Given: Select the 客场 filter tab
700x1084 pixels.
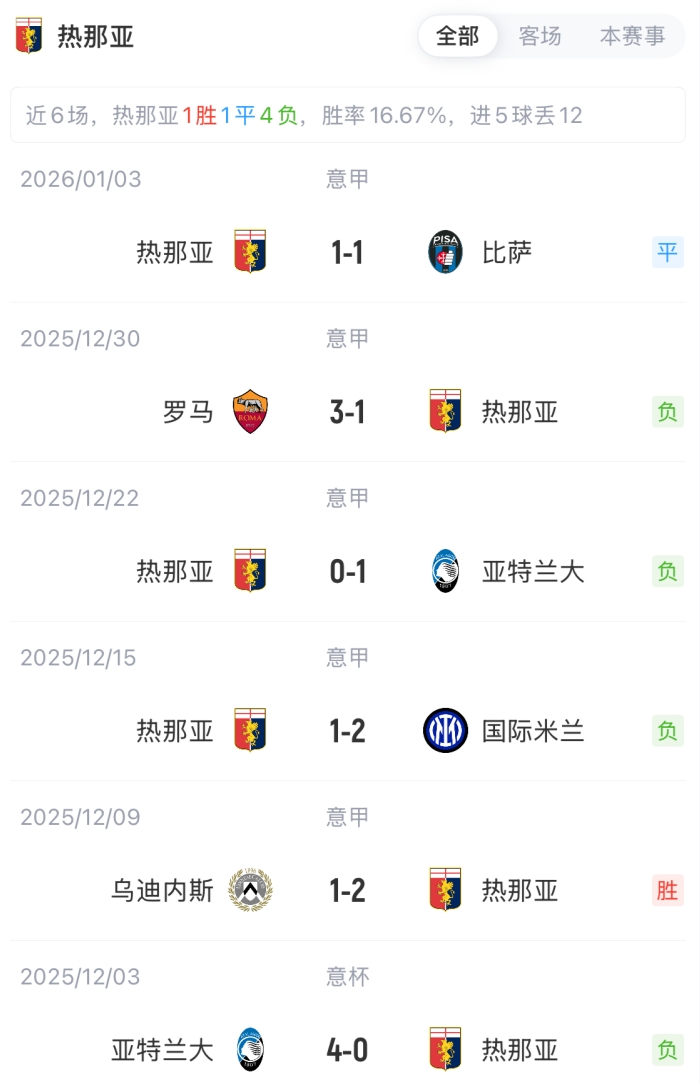Looking at the screenshot, I should point(540,37).
